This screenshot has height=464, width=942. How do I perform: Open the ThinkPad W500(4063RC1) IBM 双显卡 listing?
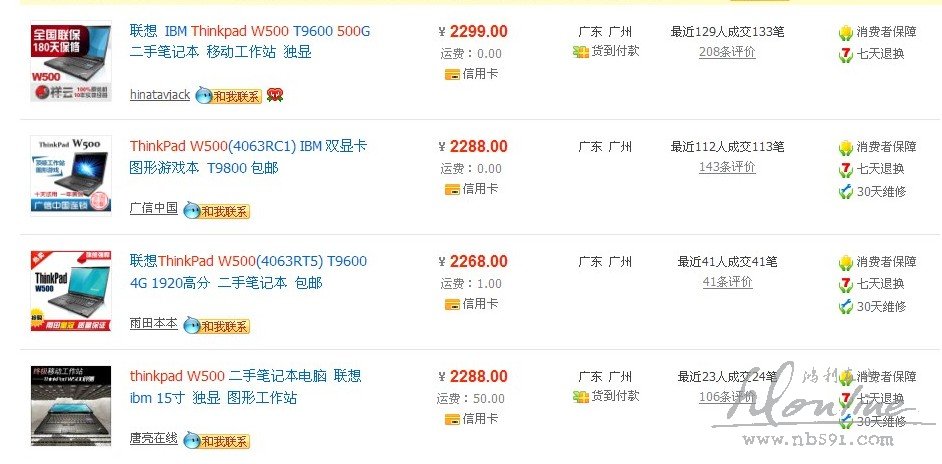tap(248, 146)
